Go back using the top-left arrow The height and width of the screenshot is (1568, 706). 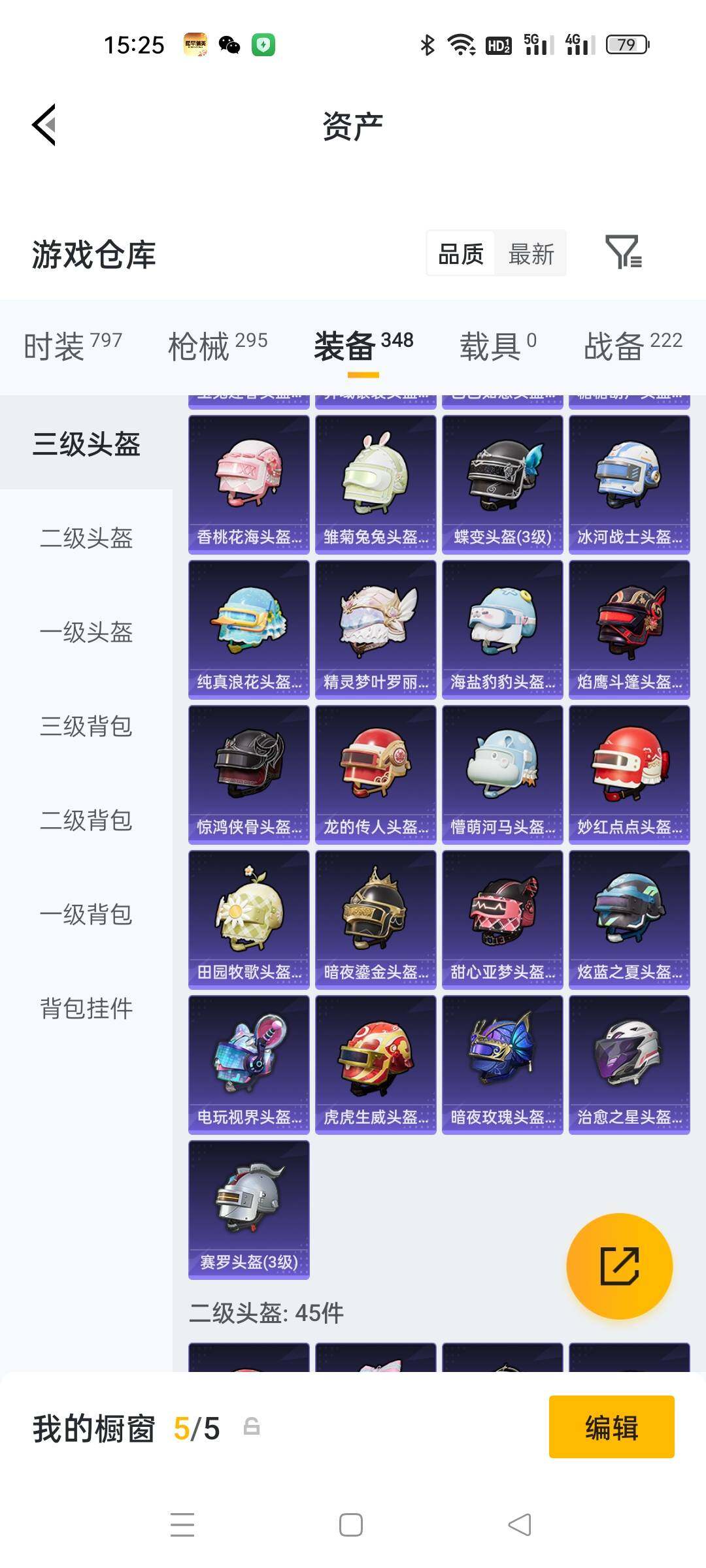click(x=44, y=125)
